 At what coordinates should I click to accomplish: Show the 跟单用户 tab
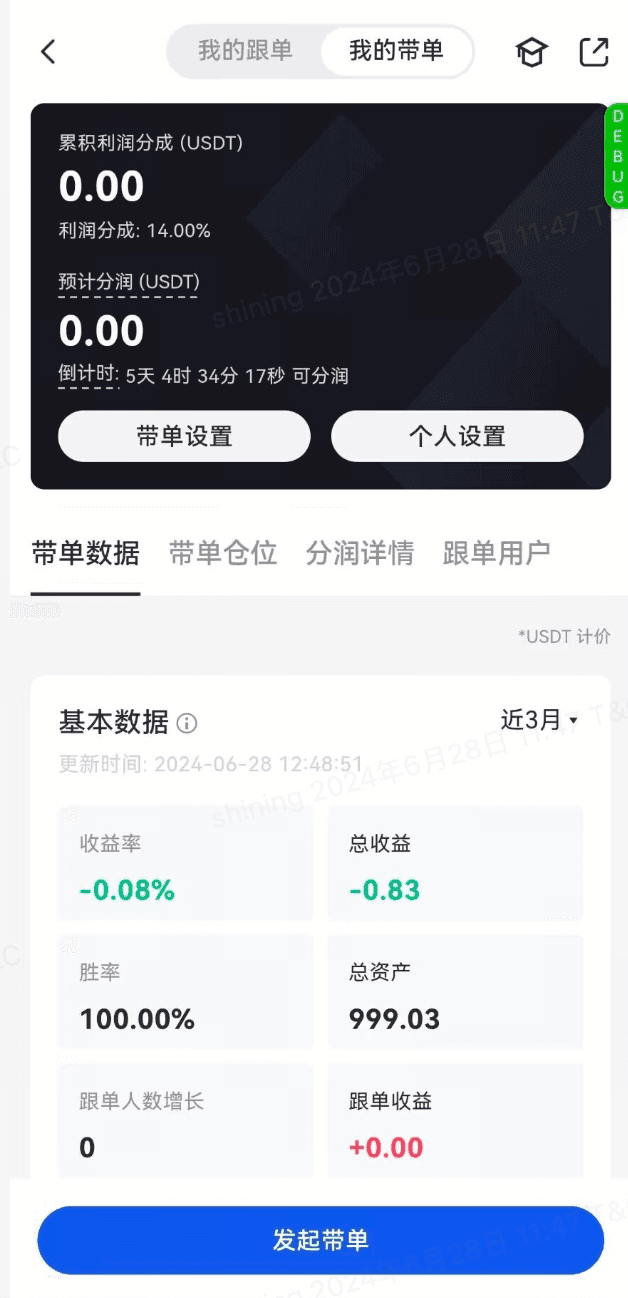[x=496, y=553]
